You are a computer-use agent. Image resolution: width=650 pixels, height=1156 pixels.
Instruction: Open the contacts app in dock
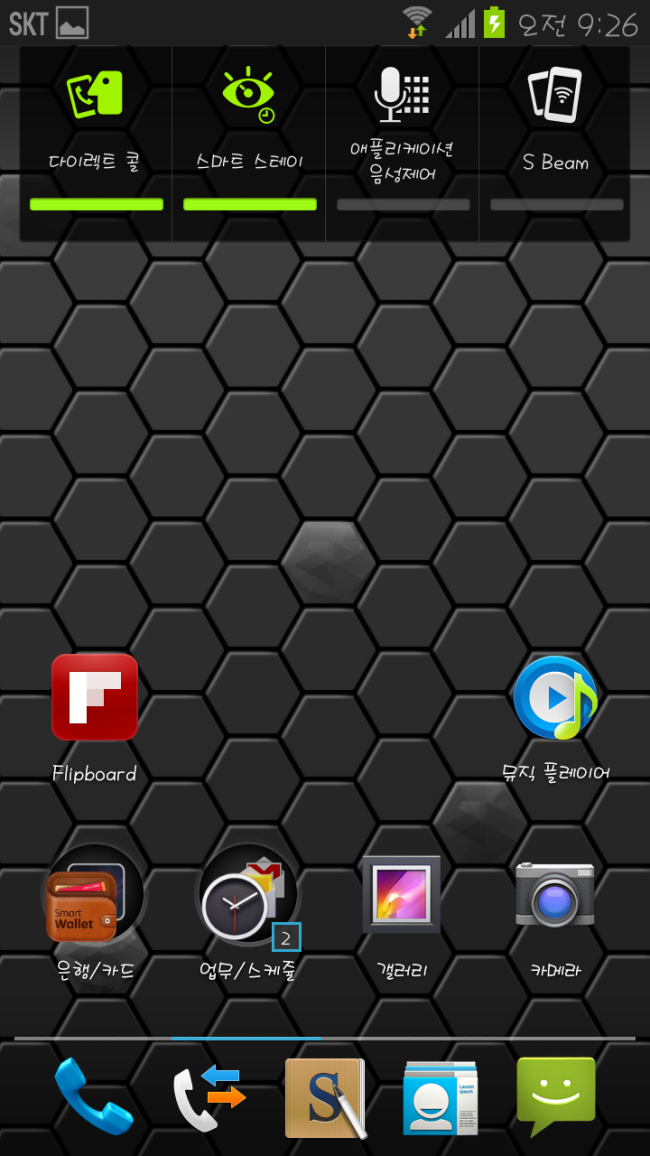[440, 1098]
